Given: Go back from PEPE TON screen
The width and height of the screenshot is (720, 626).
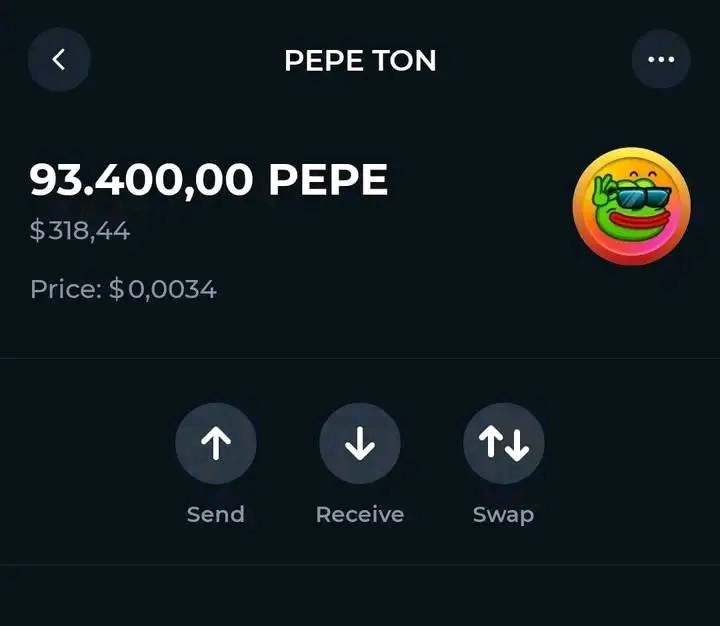Looking at the screenshot, I should (x=59, y=60).
